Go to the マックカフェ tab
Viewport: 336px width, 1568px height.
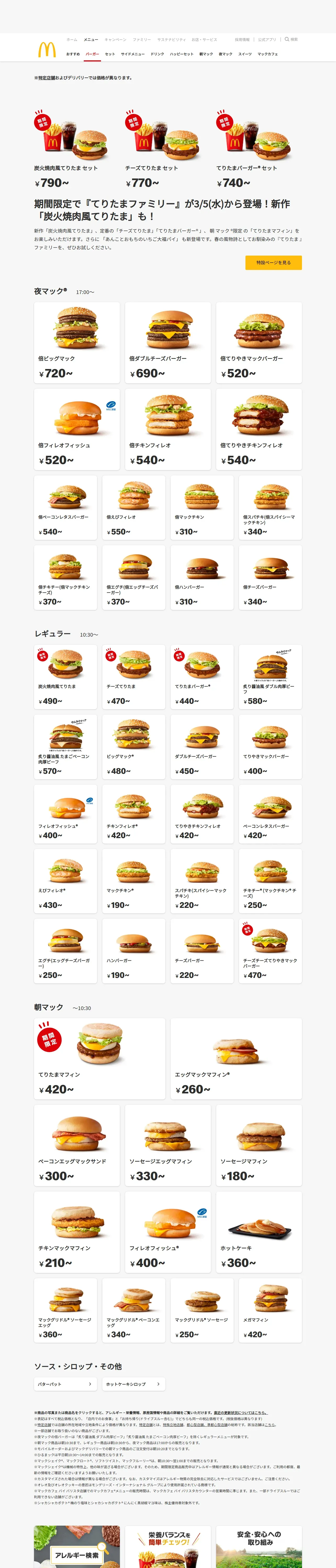(268, 54)
